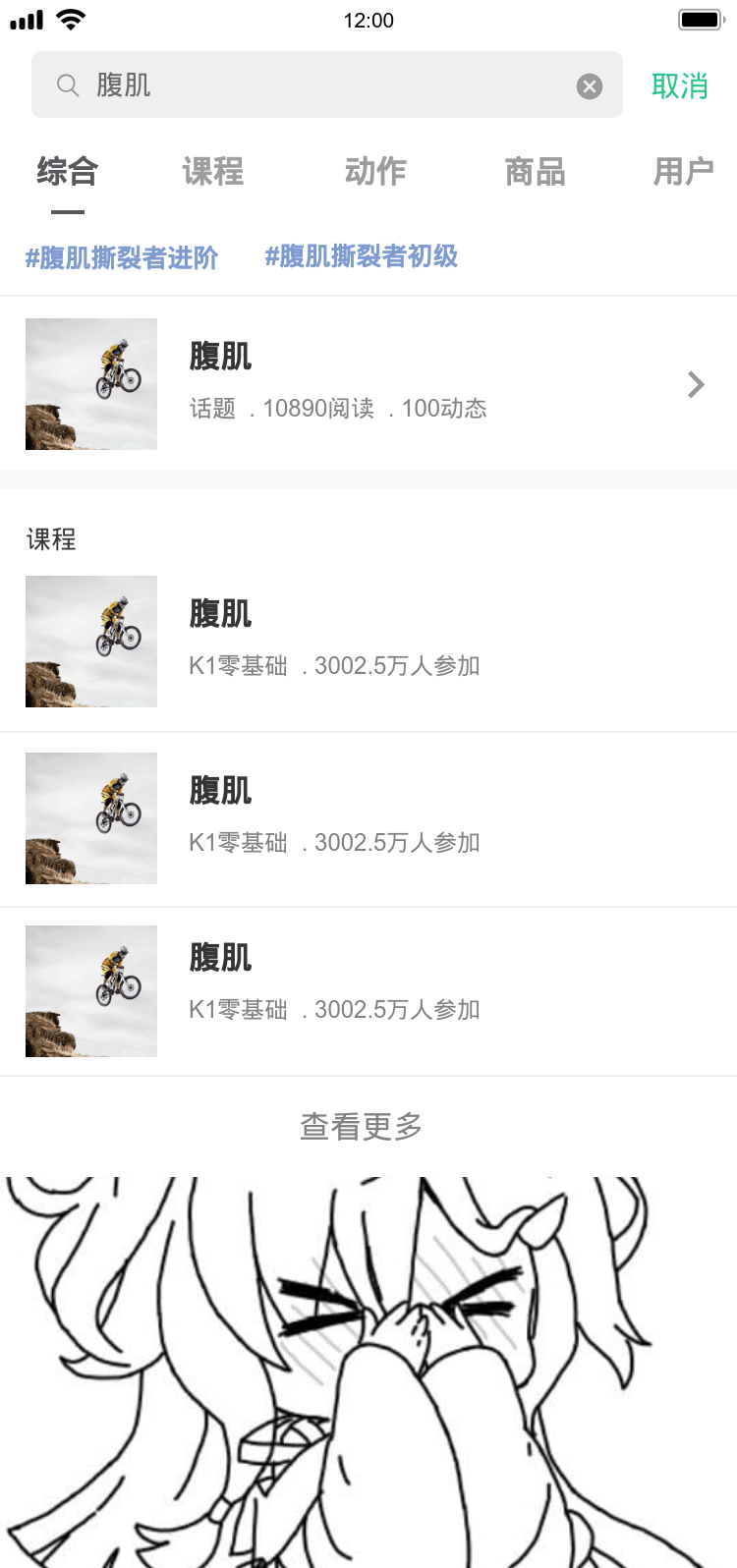Screen dimensions: 737x1568
Task: Go to the 用户 tab
Action: point(684,172)
